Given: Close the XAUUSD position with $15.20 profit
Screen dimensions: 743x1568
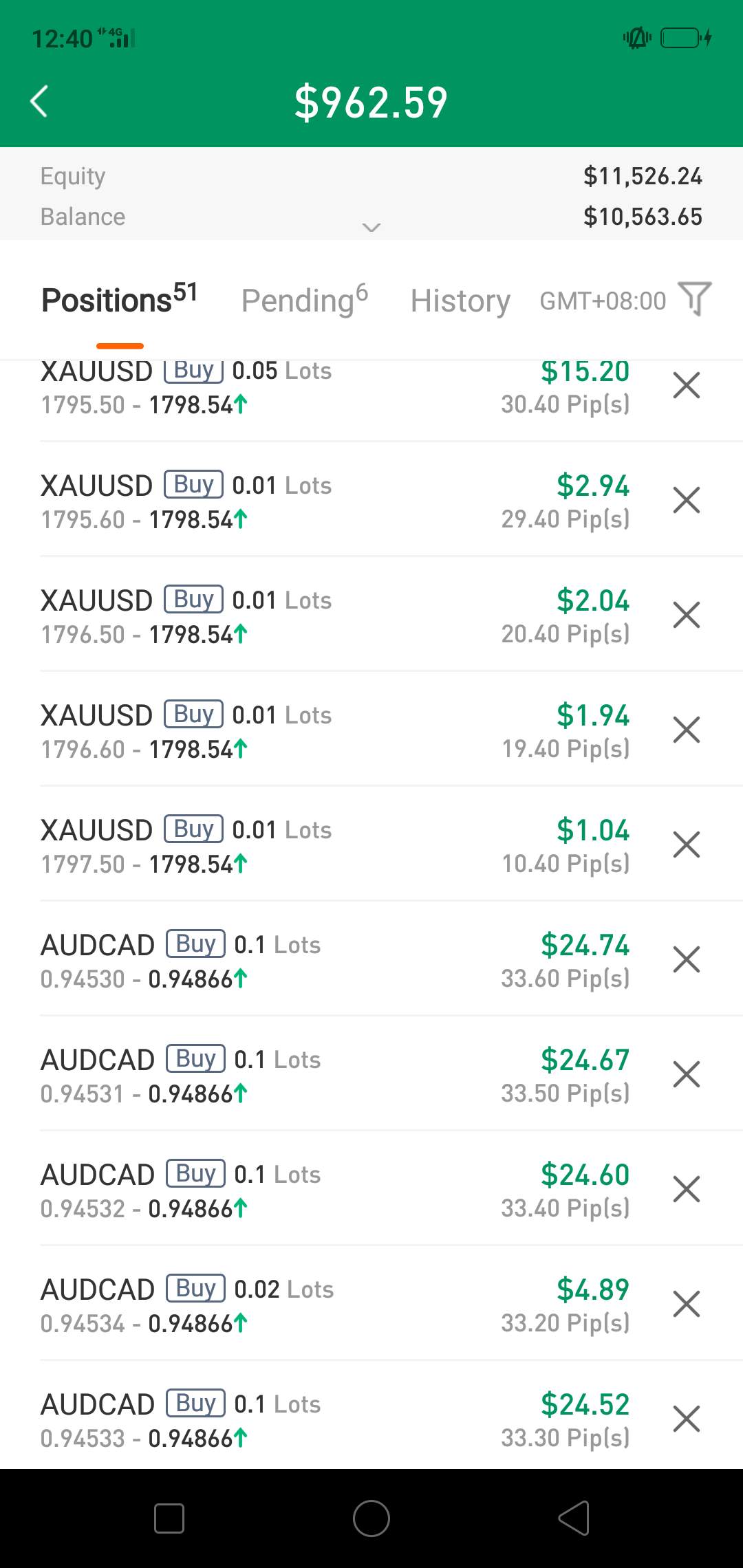Looking at the screenshot, I should point(687,385).
